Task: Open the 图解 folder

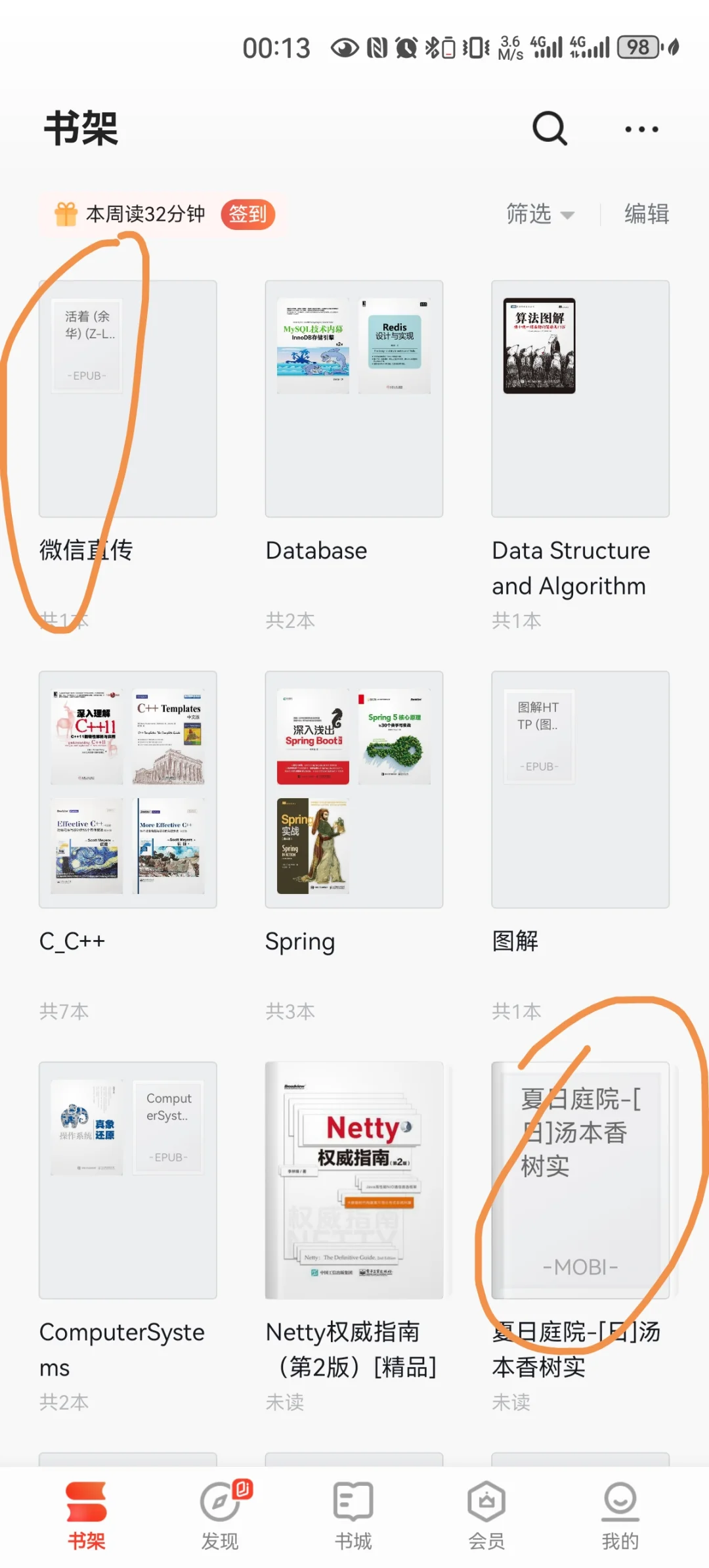Action: tap(580, 789)
